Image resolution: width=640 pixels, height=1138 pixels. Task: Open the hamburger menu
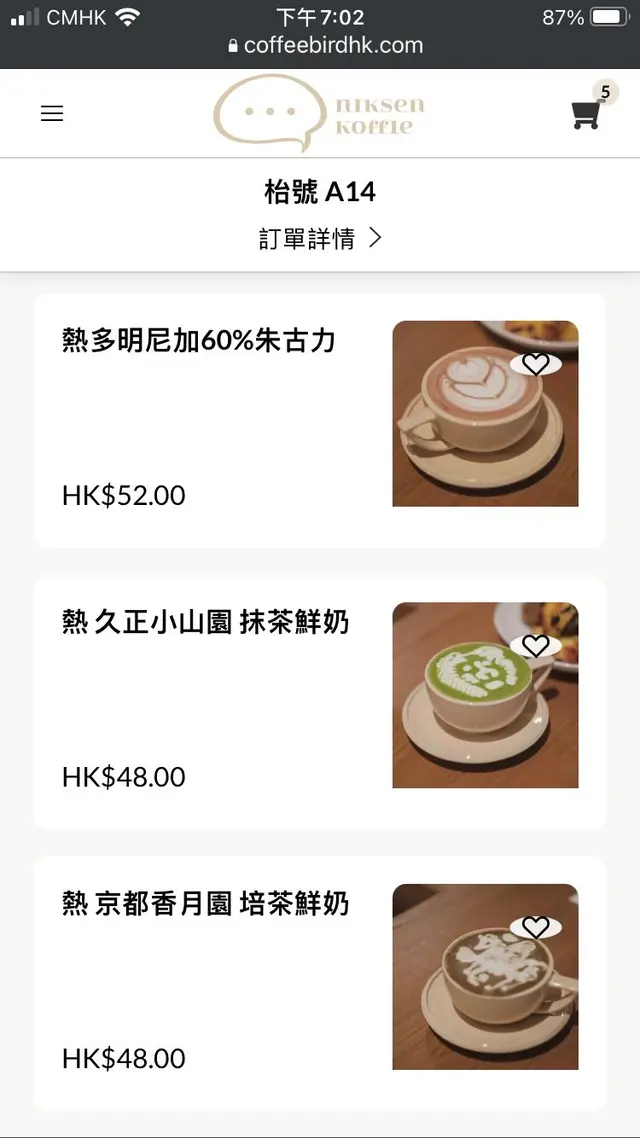pos(52,114)
